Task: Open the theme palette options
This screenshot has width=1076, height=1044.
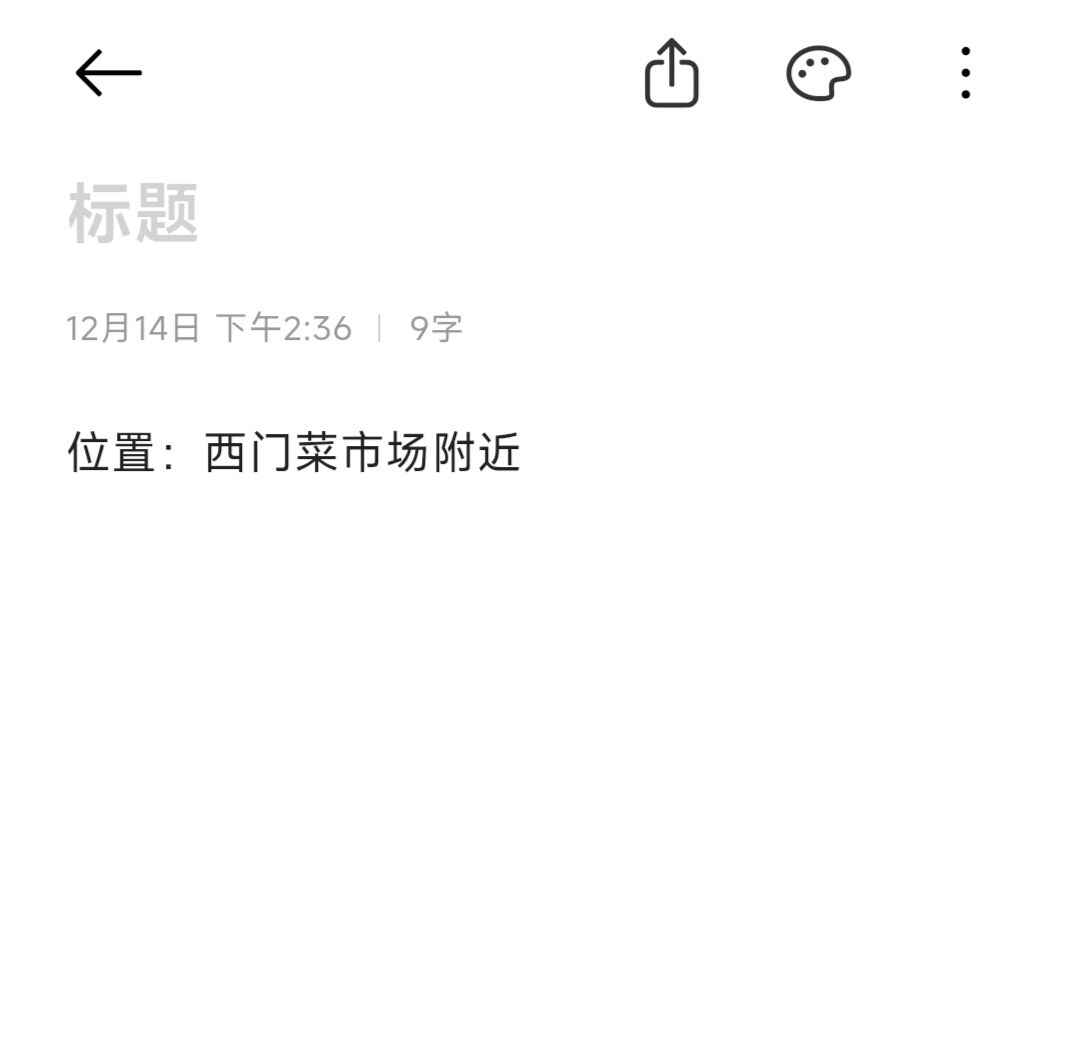Action: pyautogui.click(x=818, y=74)
